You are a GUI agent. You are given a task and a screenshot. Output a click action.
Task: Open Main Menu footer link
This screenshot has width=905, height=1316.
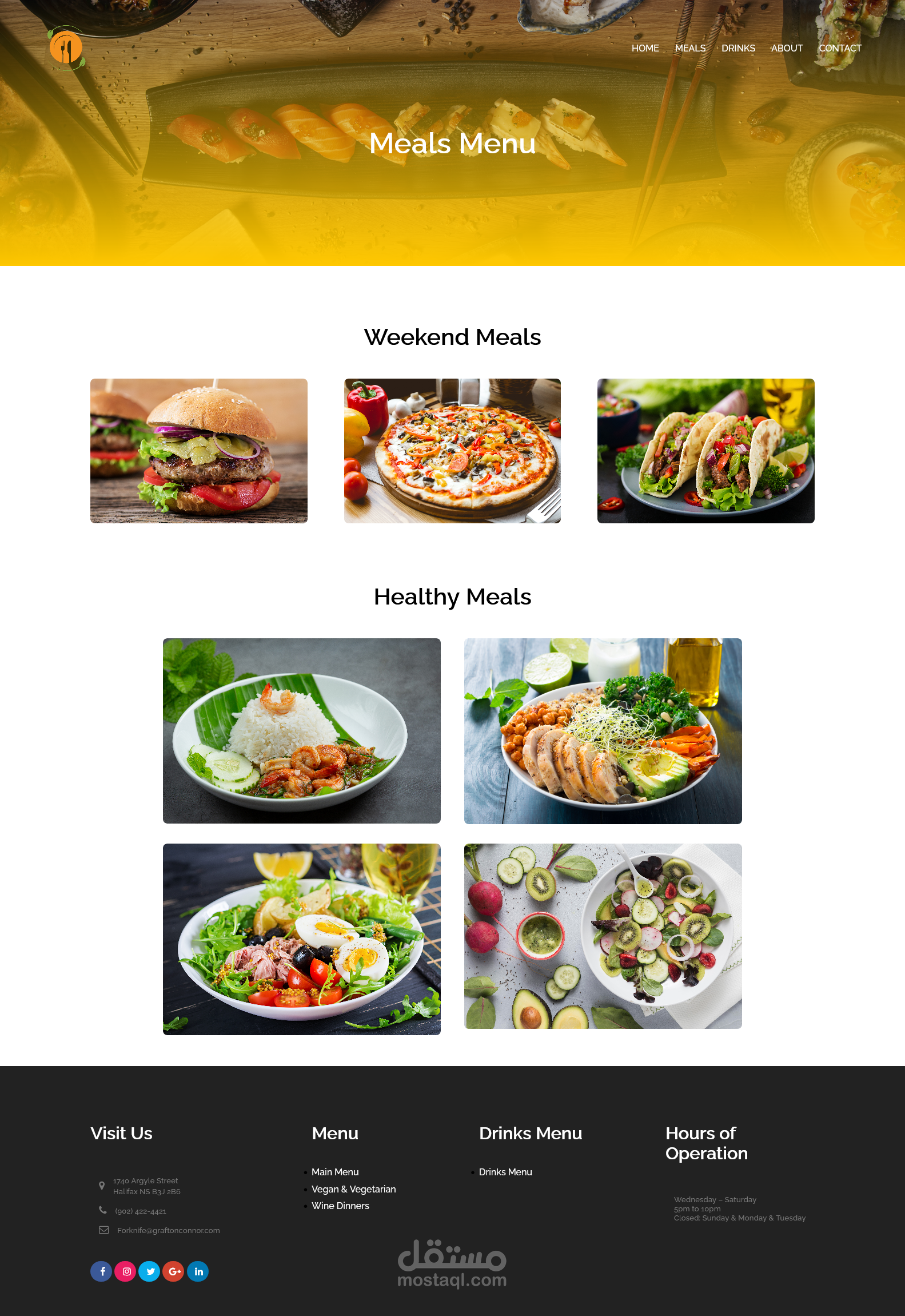335,1172
